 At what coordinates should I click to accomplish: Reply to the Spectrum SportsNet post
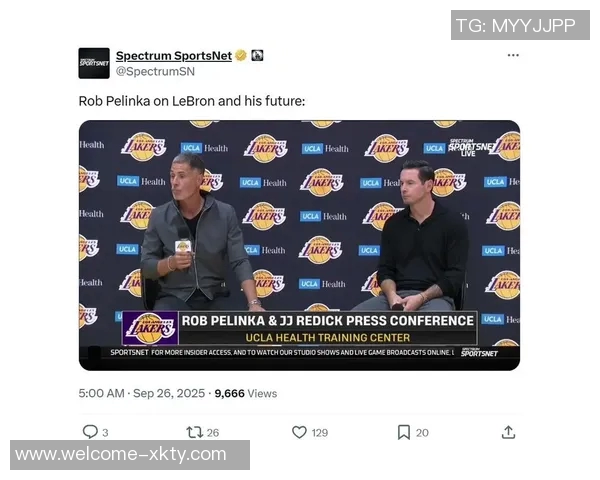point(90,432)
